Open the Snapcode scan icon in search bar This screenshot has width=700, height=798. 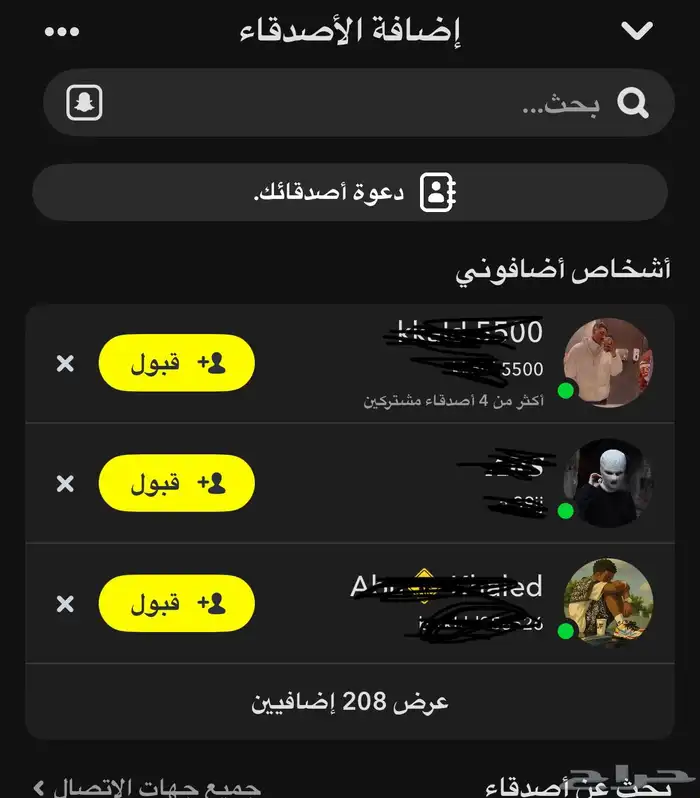(x=85, y=103)
